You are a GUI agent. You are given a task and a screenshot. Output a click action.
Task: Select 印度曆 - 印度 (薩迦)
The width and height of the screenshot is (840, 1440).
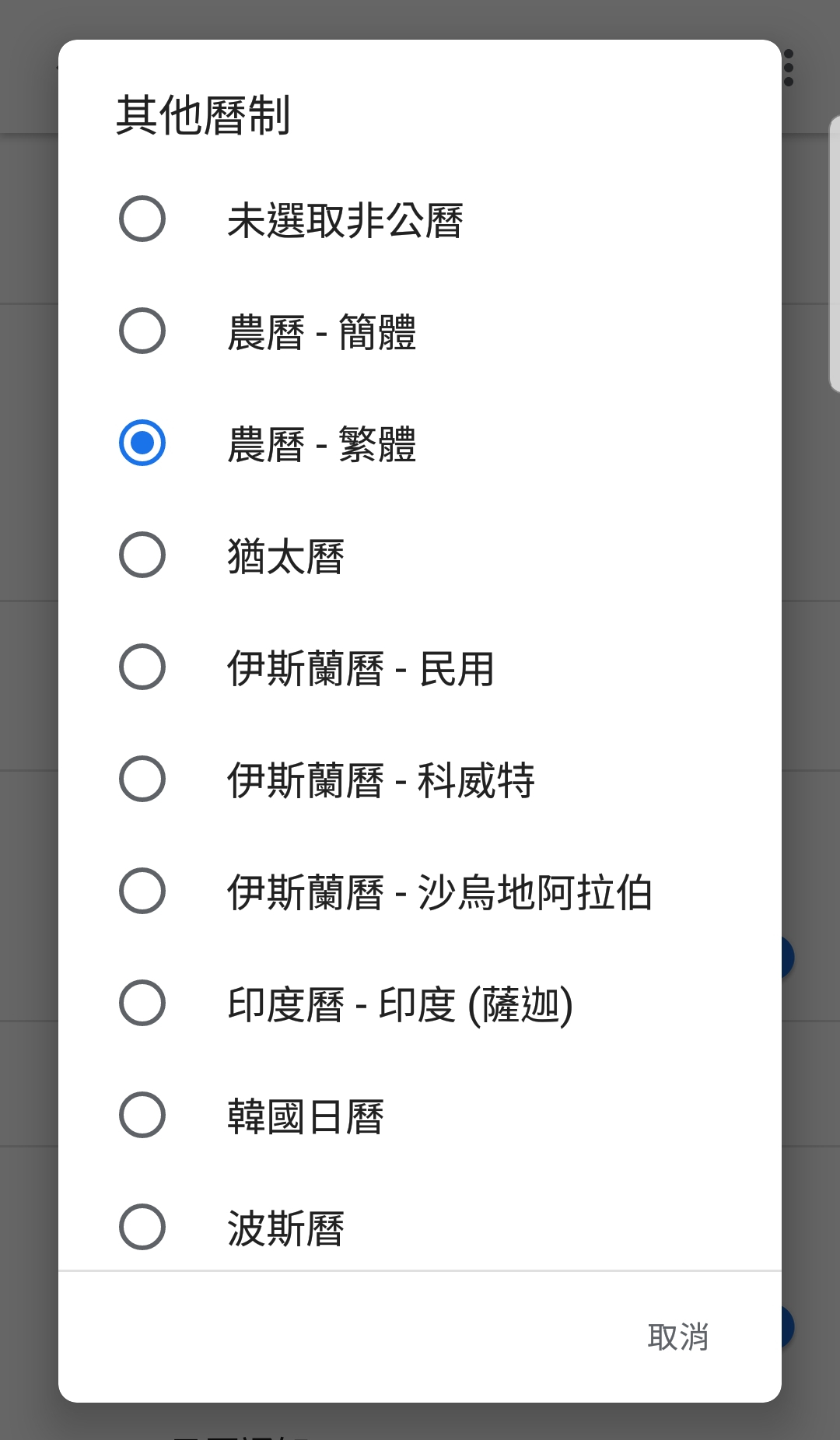pyautogui.click(x=420, y=1004)
